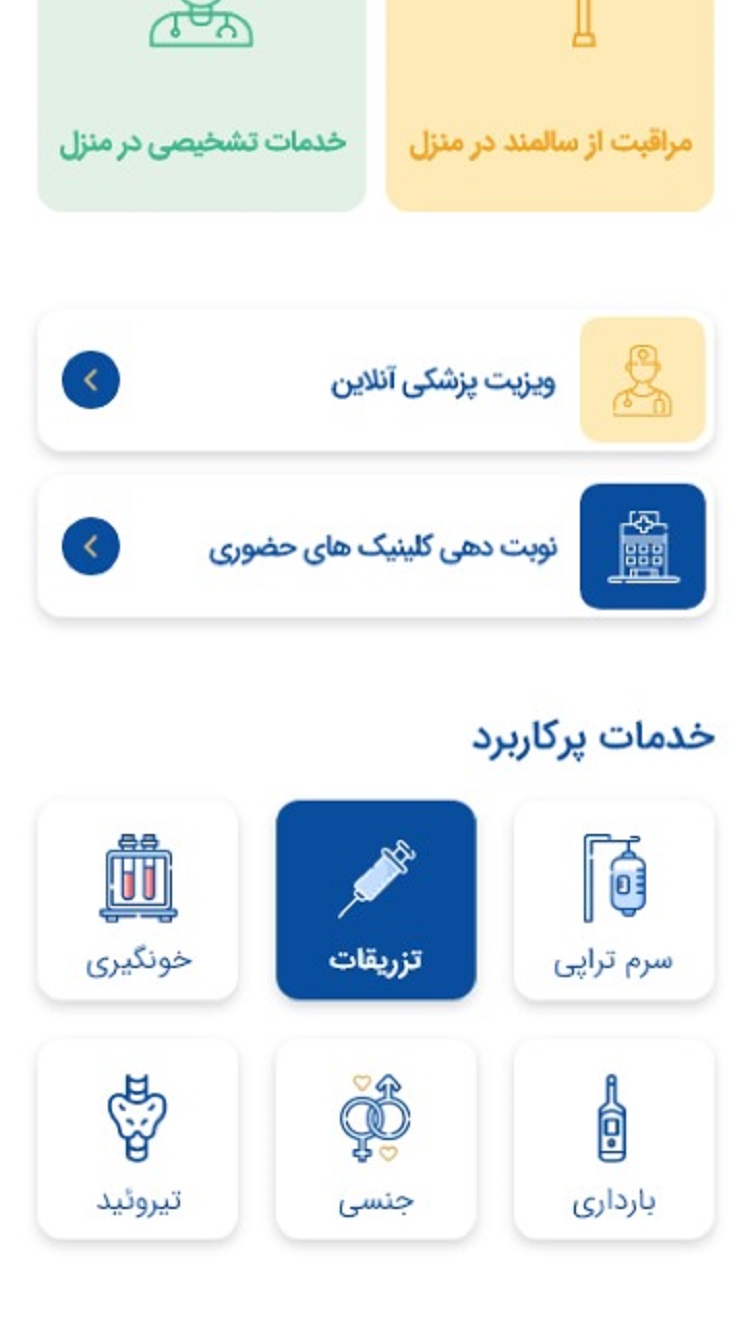Select the تیروئید thyroid gland icon
The height and width of the screenshot is (1334, 750).
pos(140,1115)
